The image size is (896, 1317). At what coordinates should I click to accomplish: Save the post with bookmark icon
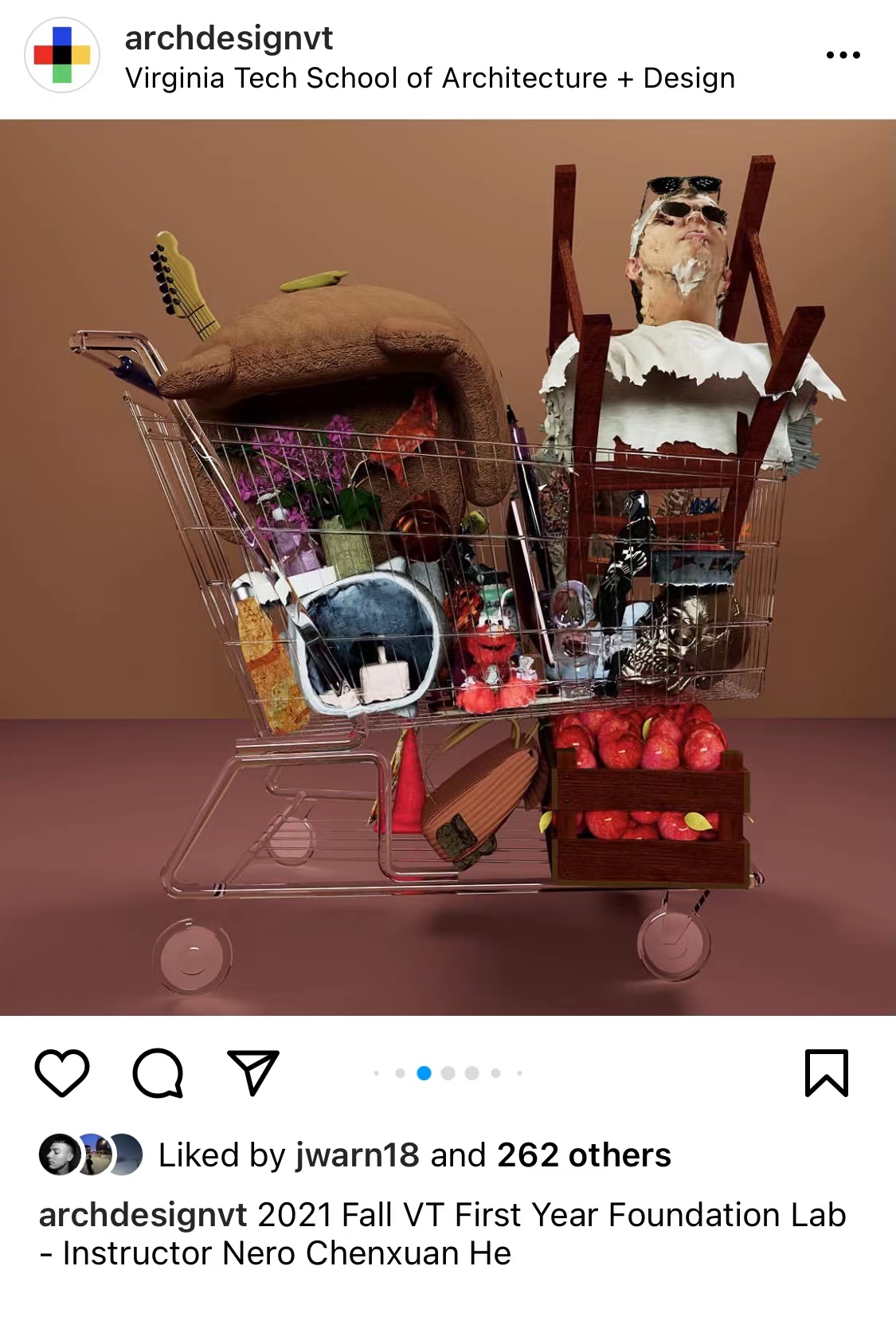pyautogui.click(x=826, y=1072)
